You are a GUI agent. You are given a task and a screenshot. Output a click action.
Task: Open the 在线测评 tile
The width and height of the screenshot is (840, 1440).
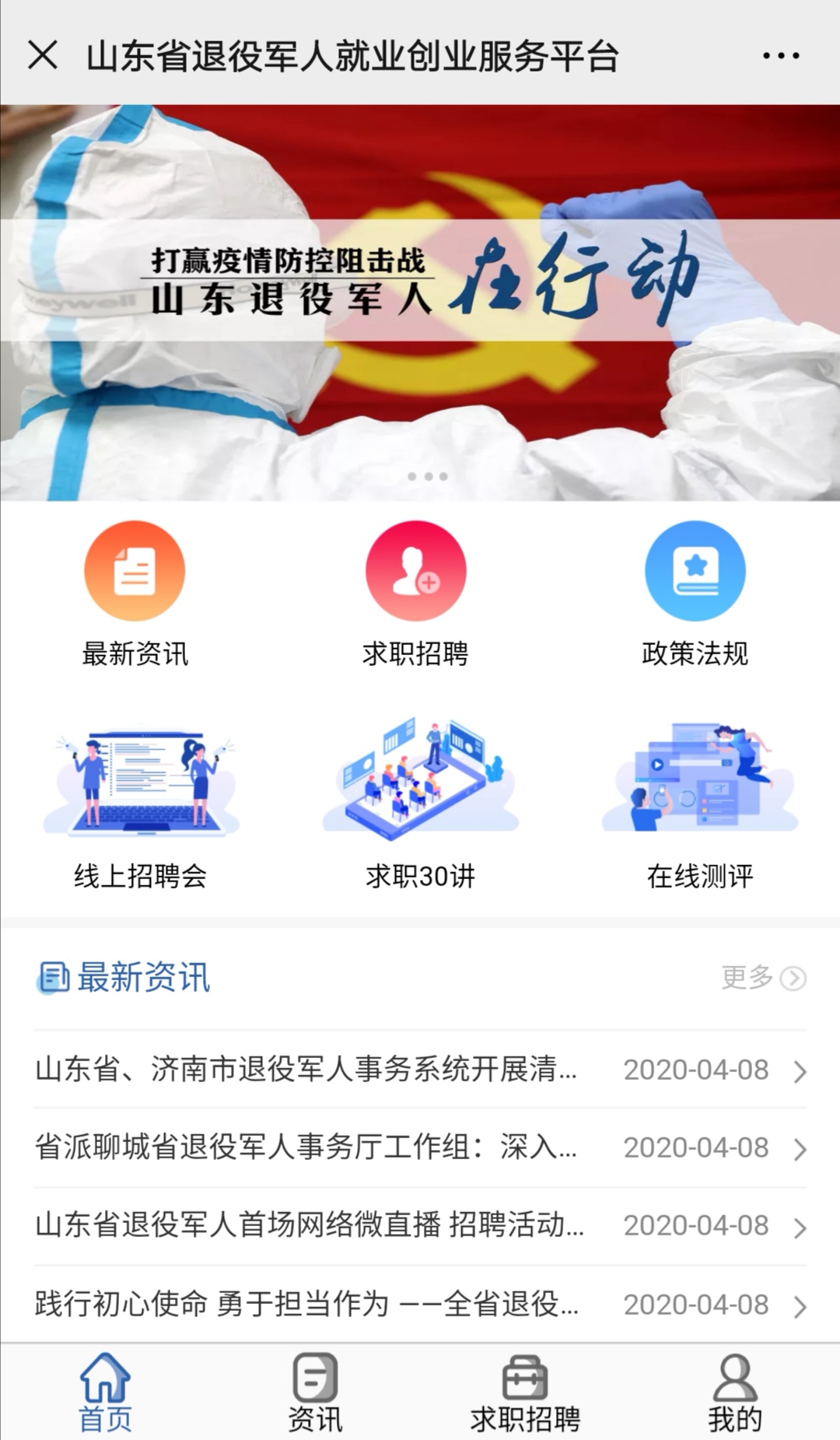(699, 801)
